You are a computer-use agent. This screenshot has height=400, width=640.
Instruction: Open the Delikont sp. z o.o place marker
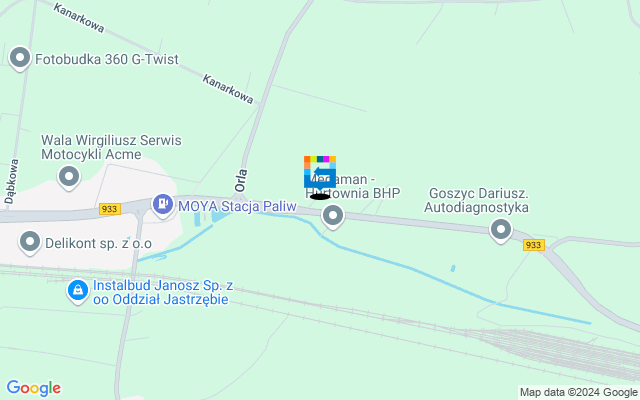point(31,241)
